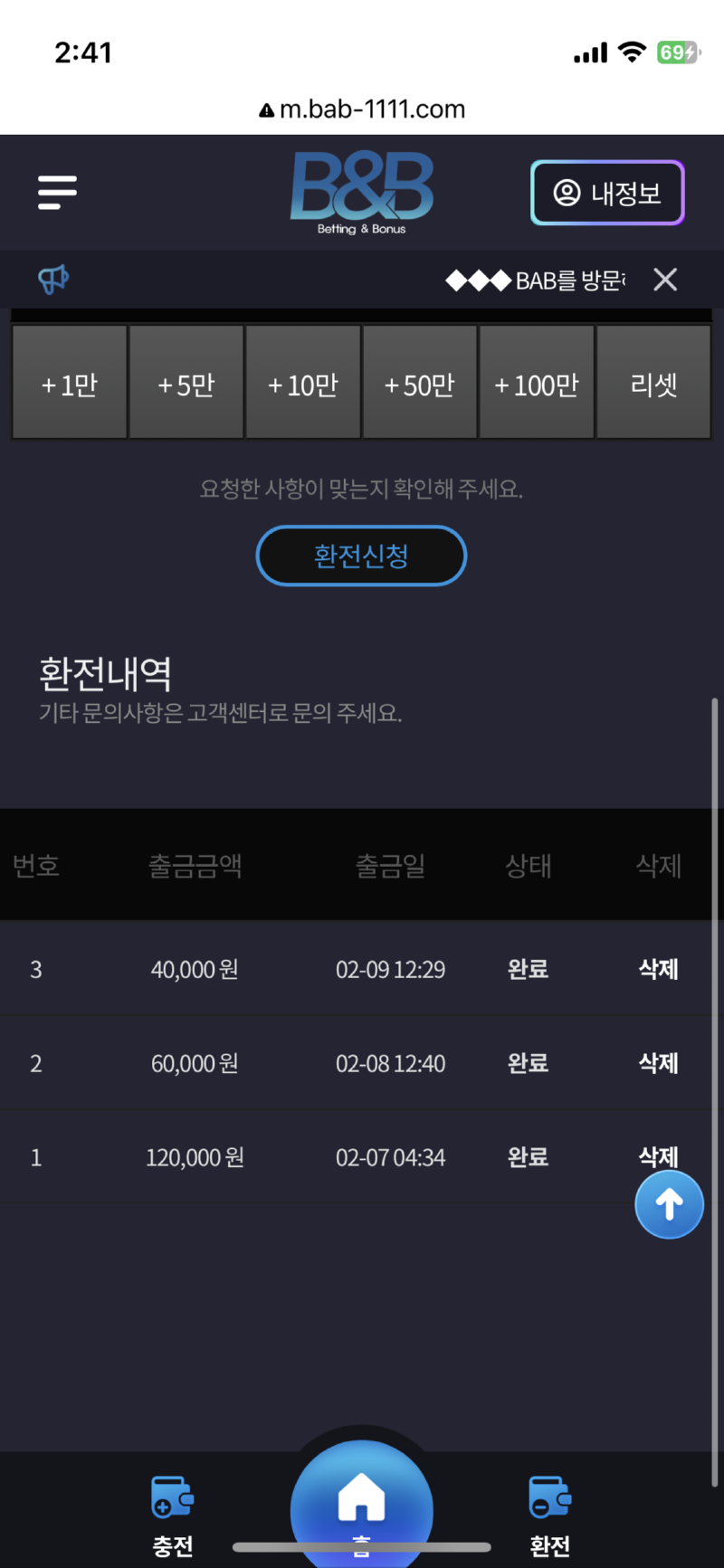The image size is (724, 1568).
Task: Open 내정보 account button
Action: [607, 193]
